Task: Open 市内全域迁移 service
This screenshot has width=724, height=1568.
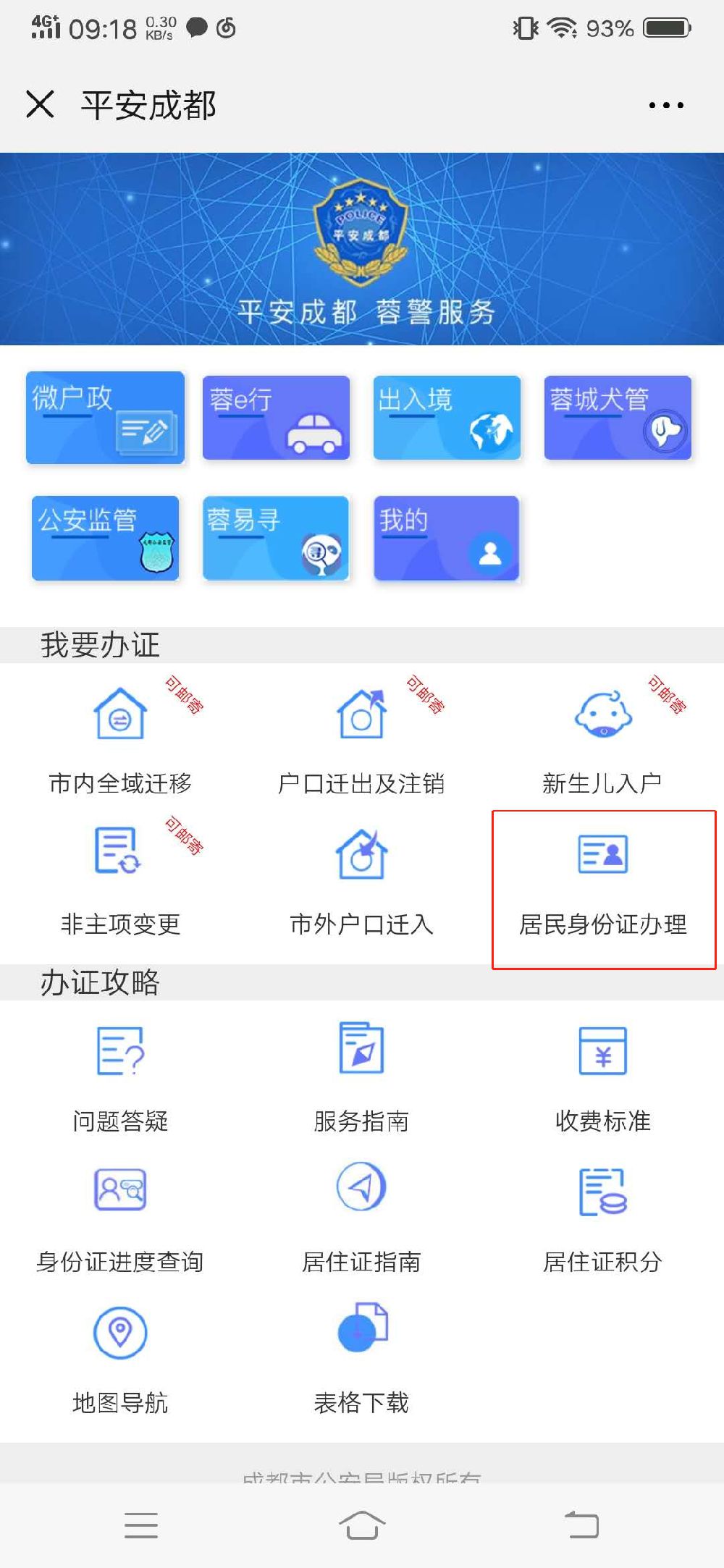Action: click(x=120, y=738)
